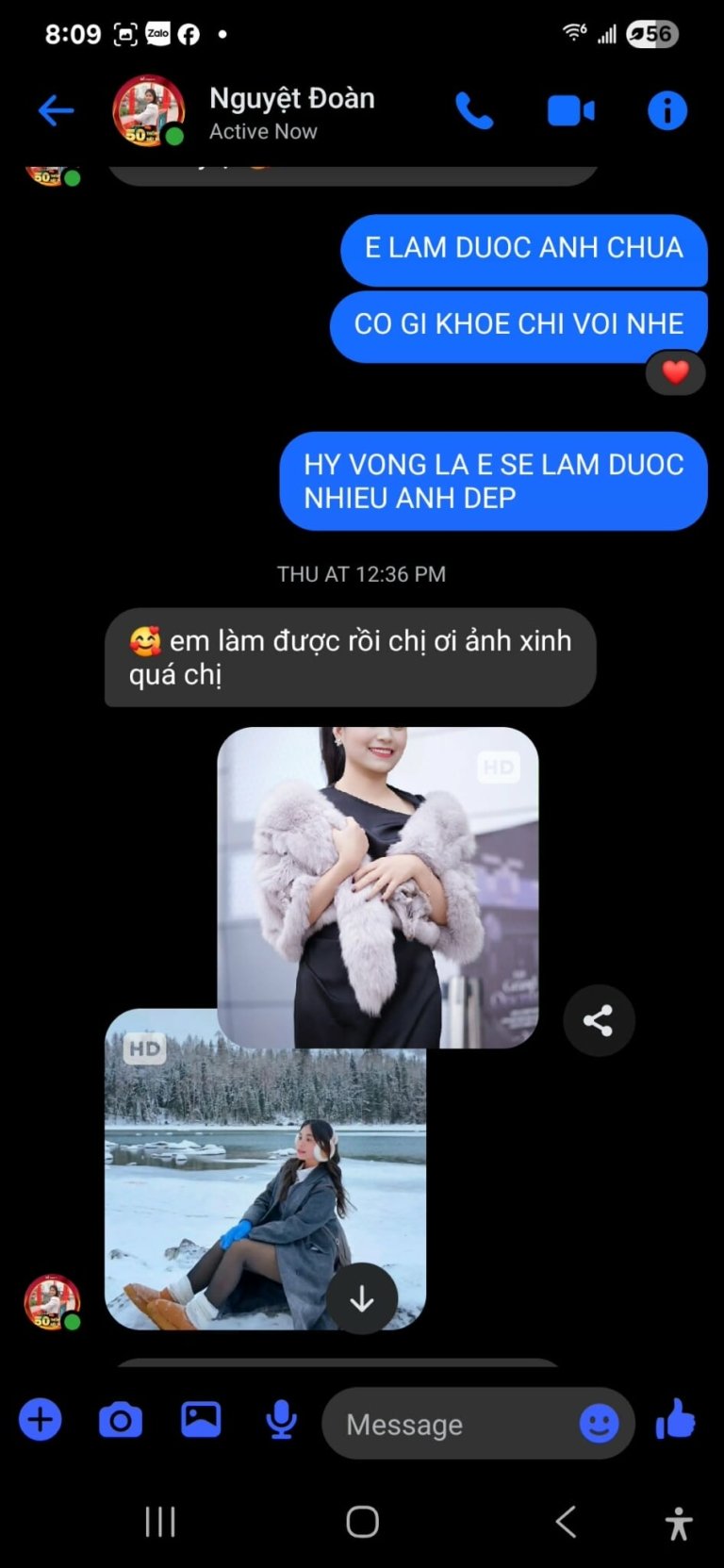
Task: Open recent apps overview
Action: coord(160,1521)
